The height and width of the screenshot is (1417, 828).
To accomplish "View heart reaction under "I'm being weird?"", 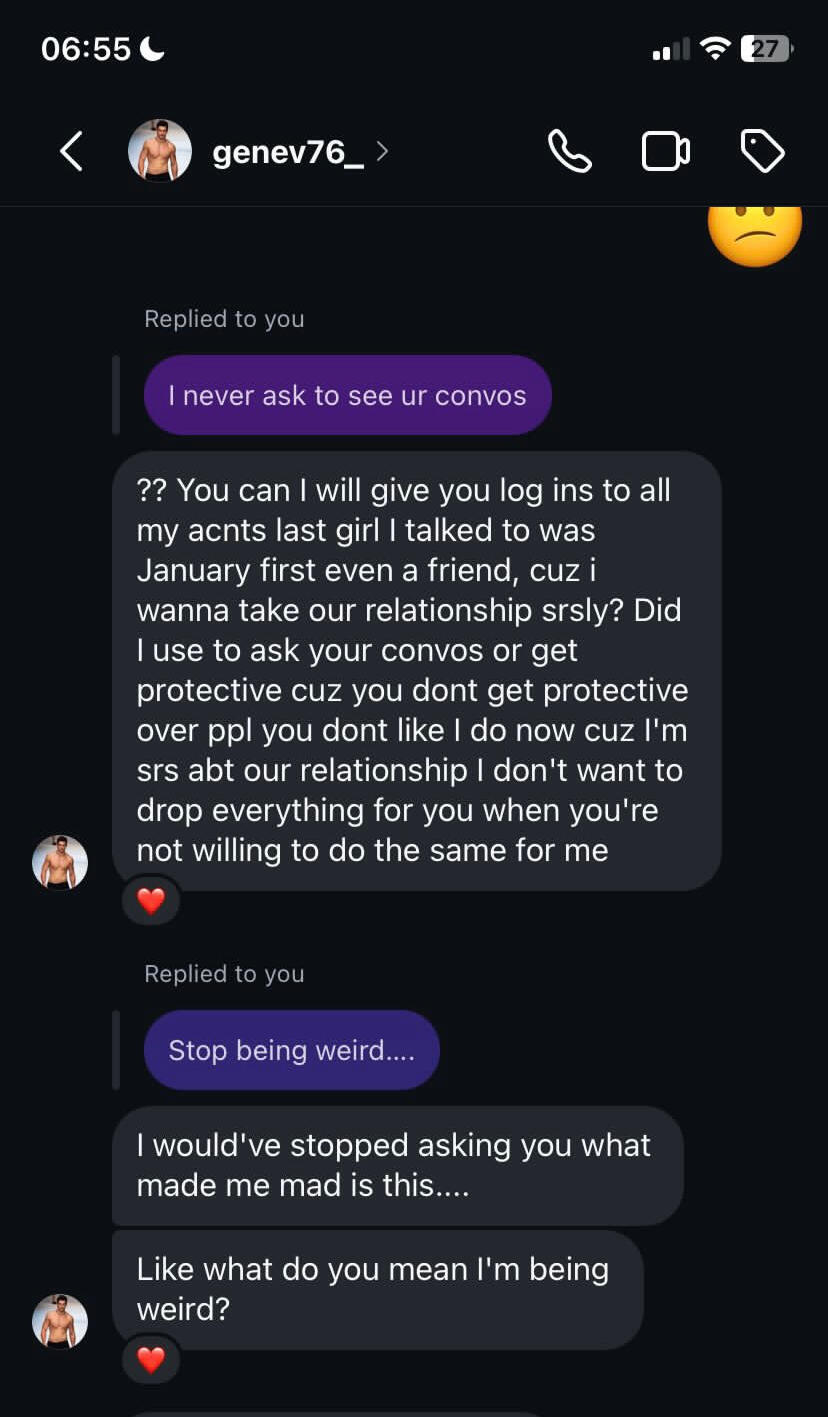I will pyautogui.click(x=151, y=1360).
